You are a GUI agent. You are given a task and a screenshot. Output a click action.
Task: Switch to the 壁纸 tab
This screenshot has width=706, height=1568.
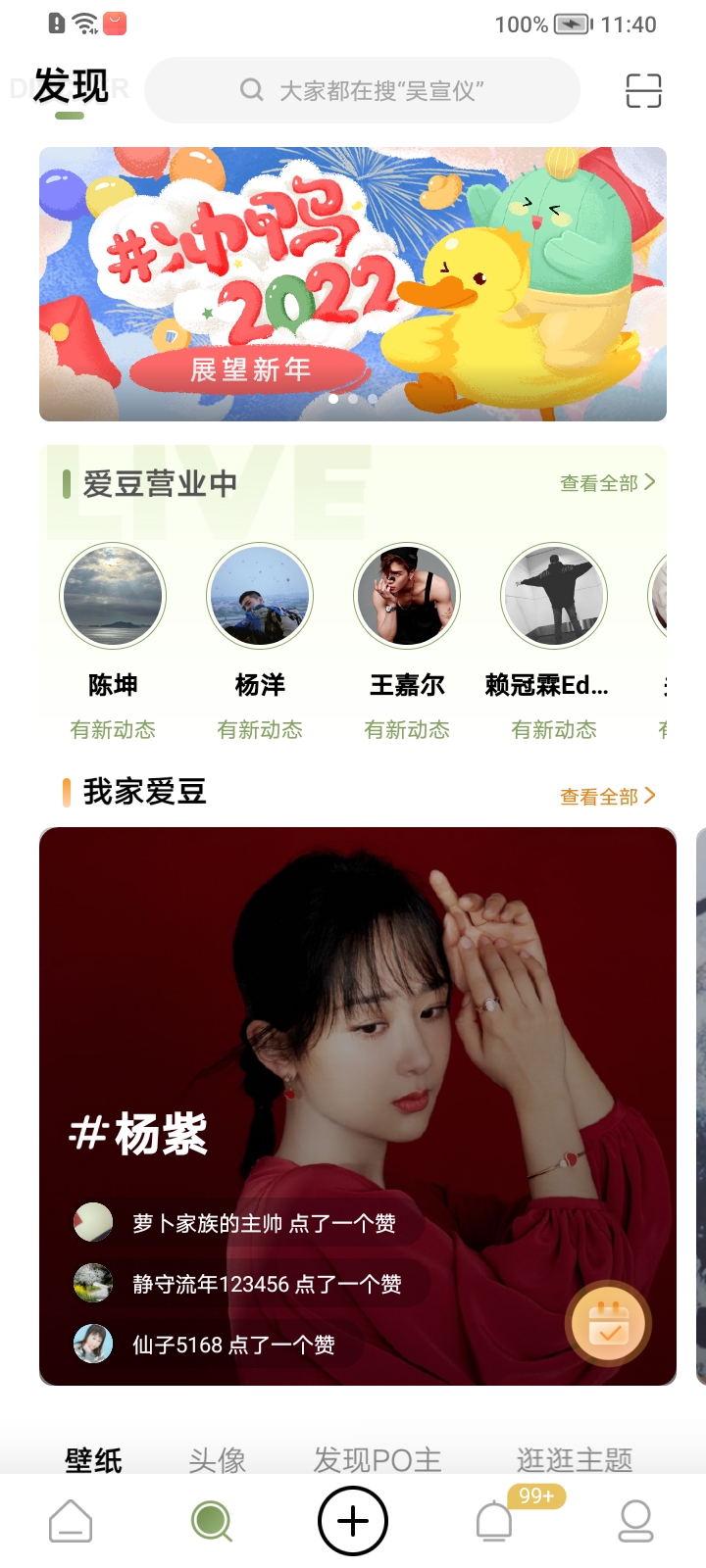[94, 1460]
